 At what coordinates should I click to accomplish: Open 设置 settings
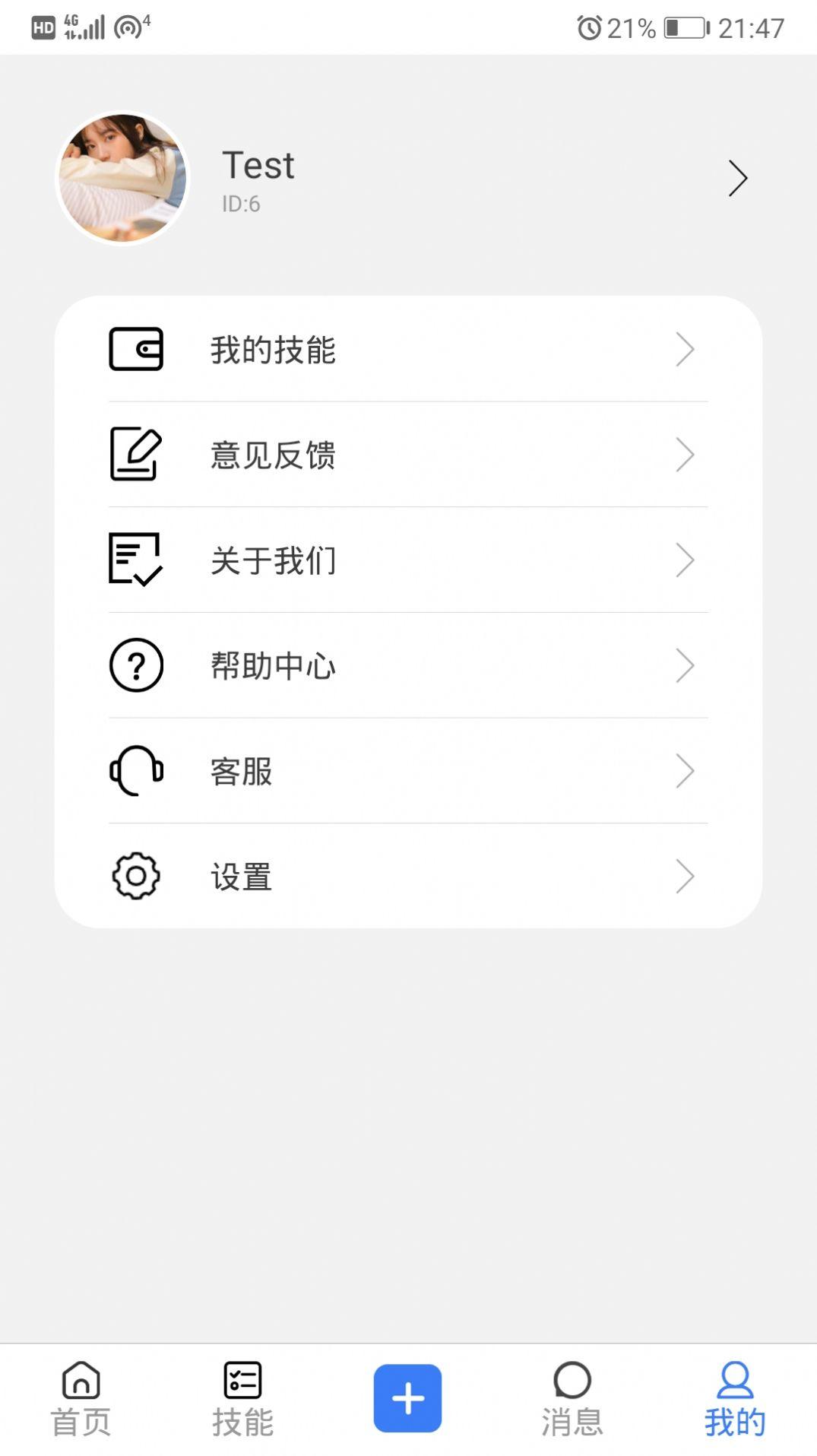pyautogui.click(x=408, y=876)
